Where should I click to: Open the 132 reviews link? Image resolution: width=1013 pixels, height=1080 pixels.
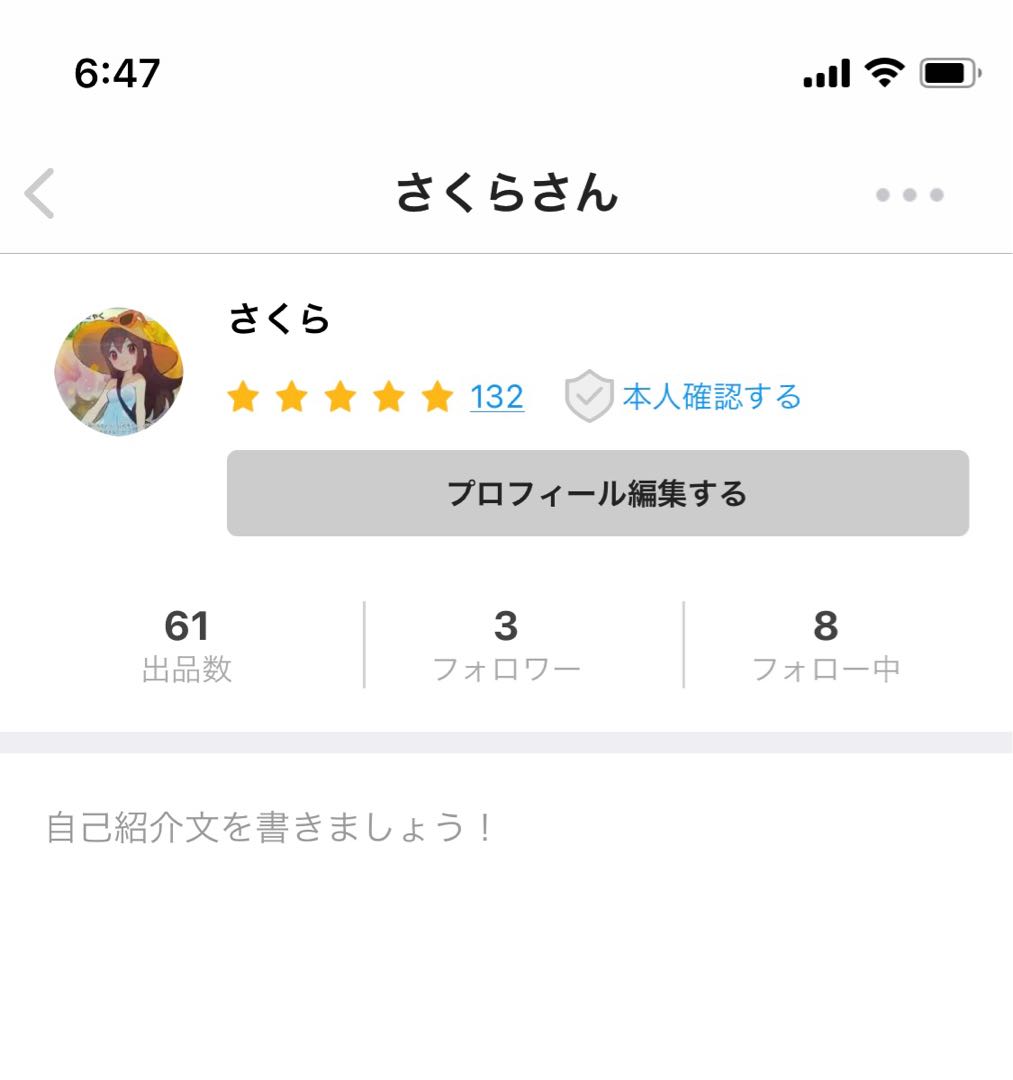[x=496, y=396]
